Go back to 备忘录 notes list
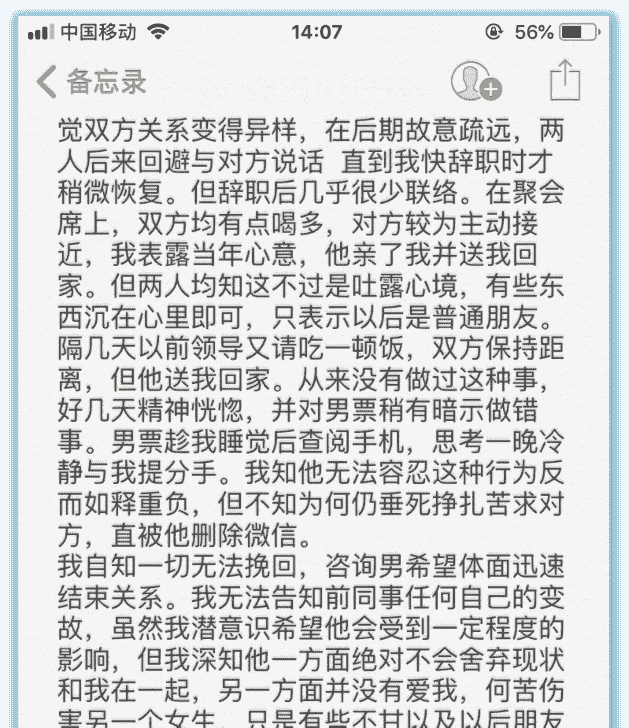The width and height of the screenshot is (629, 728). [92, 82]
